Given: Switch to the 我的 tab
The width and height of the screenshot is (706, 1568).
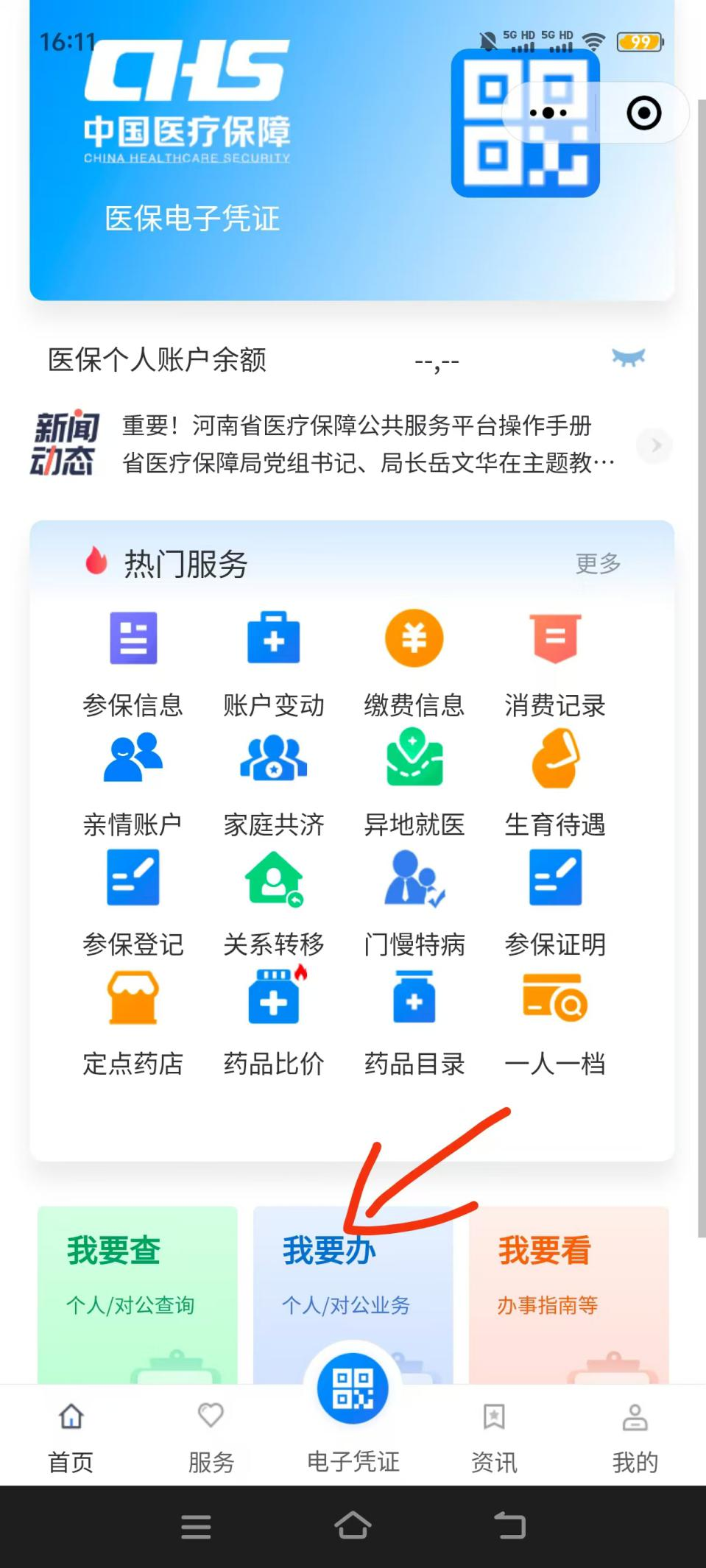Looking at the screenshot, I should tap(635, 1435).
